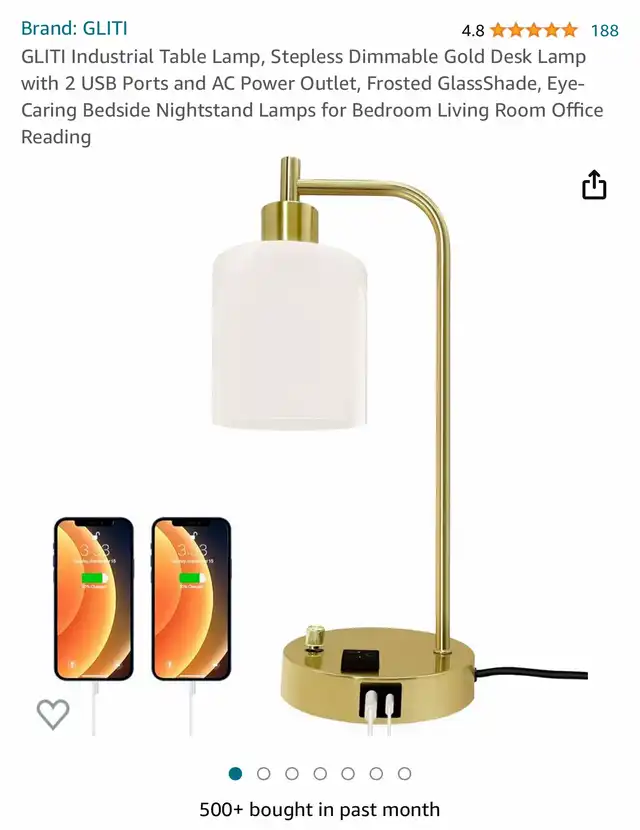Image resolution: width=640 pixels, height=830 pixels.
Task: Add the lamp to your wish list
Action: pyautogui.click(x=53, y=713)
